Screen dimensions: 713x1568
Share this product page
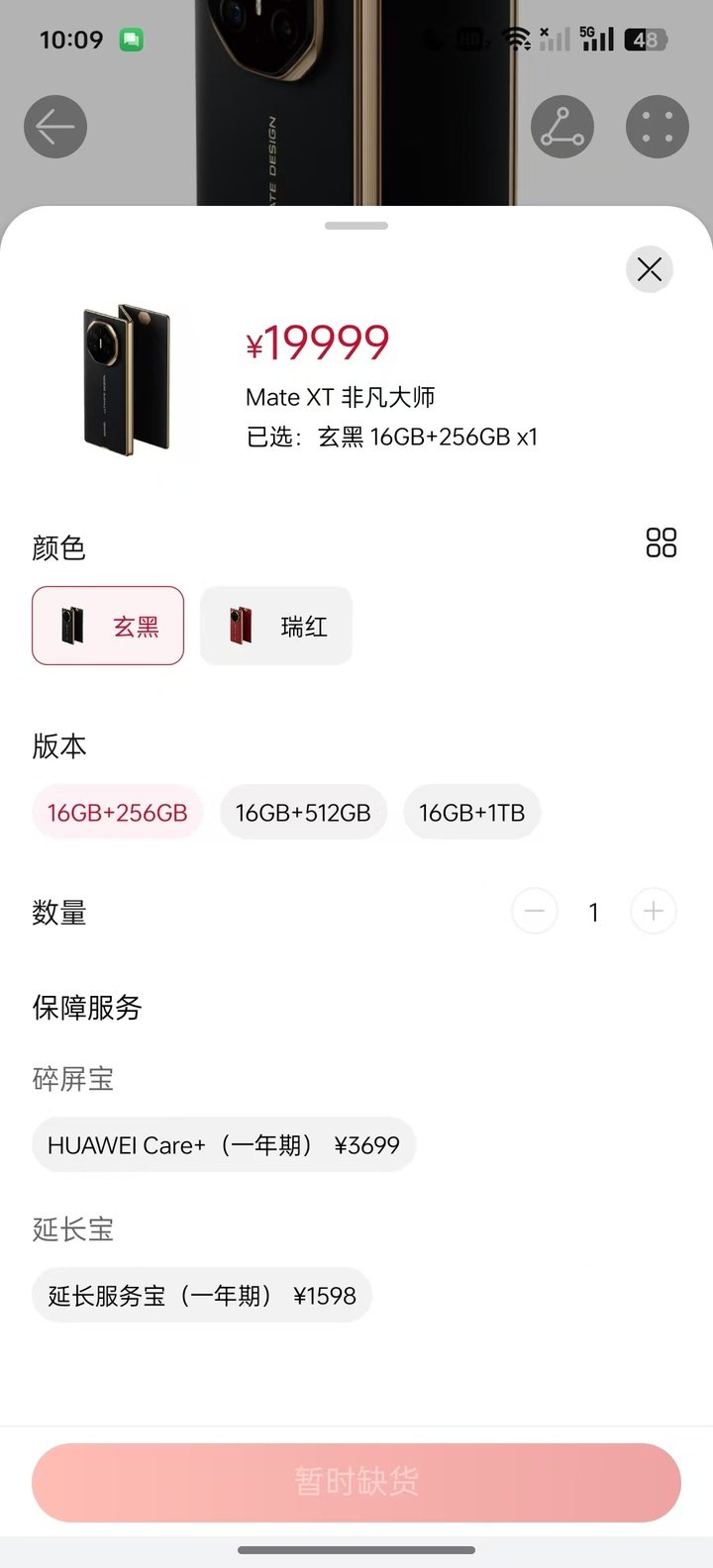[x=562, y=127]
